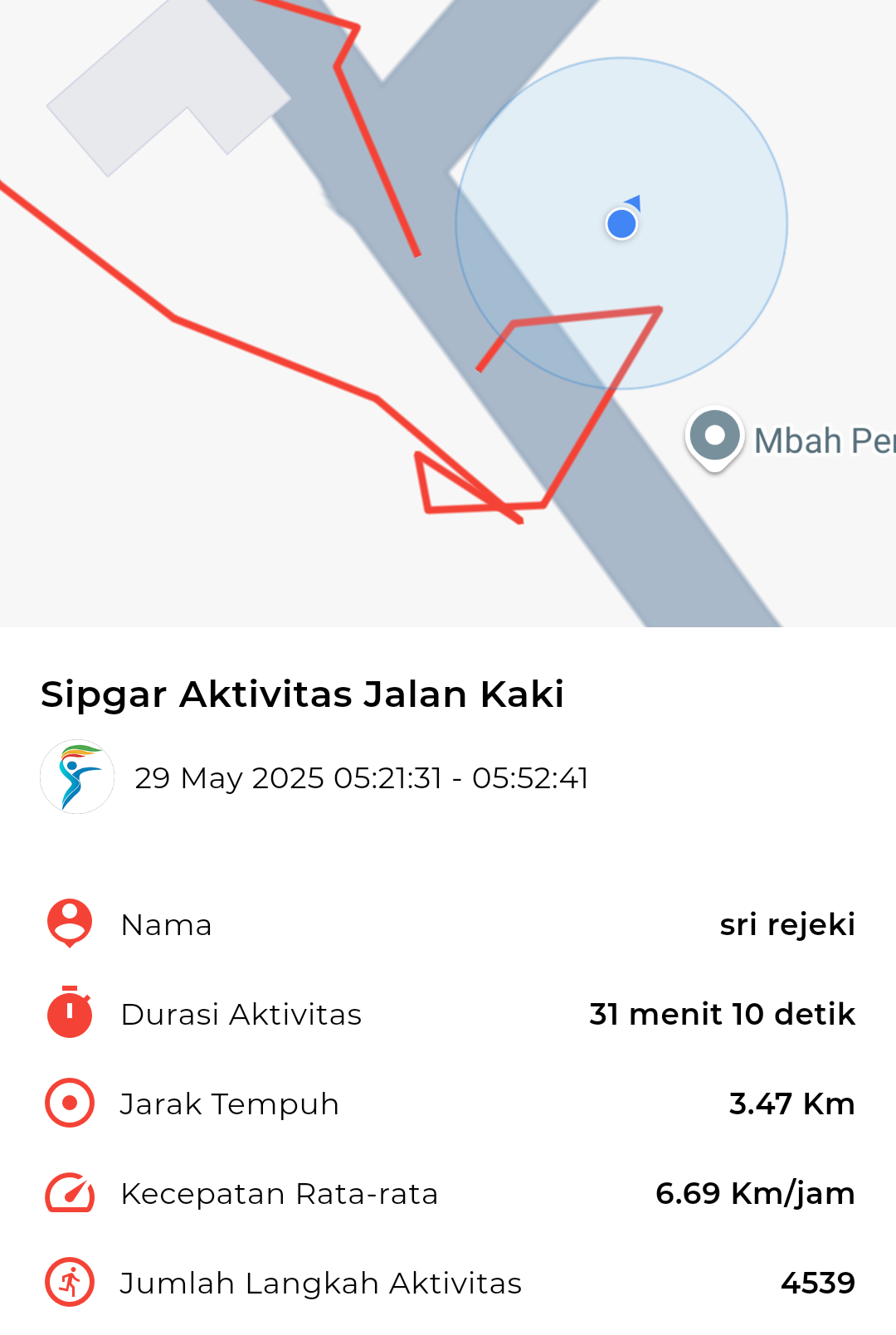Screen dimensions: 896x1335
Task: Select the Durasi Aktivitas row
Action: (241, 1013)
